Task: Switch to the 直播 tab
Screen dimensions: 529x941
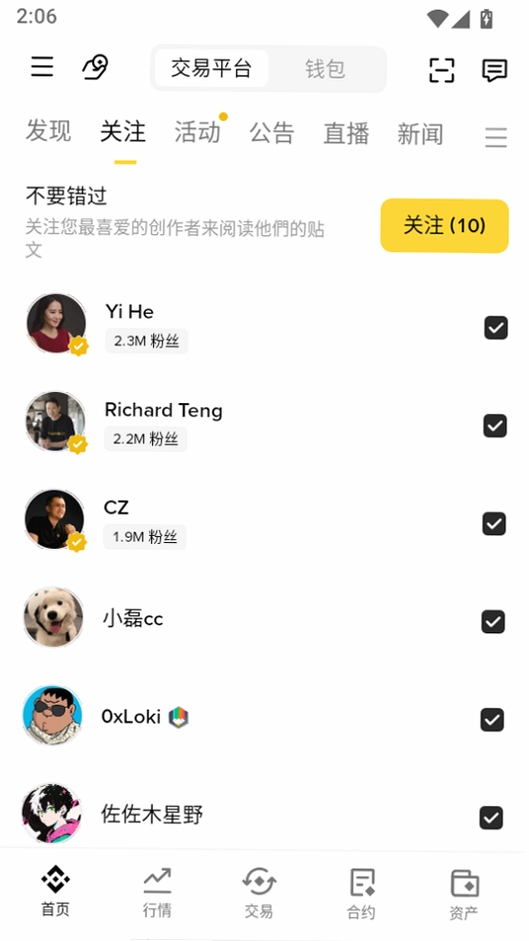Action: coord(346,133)
